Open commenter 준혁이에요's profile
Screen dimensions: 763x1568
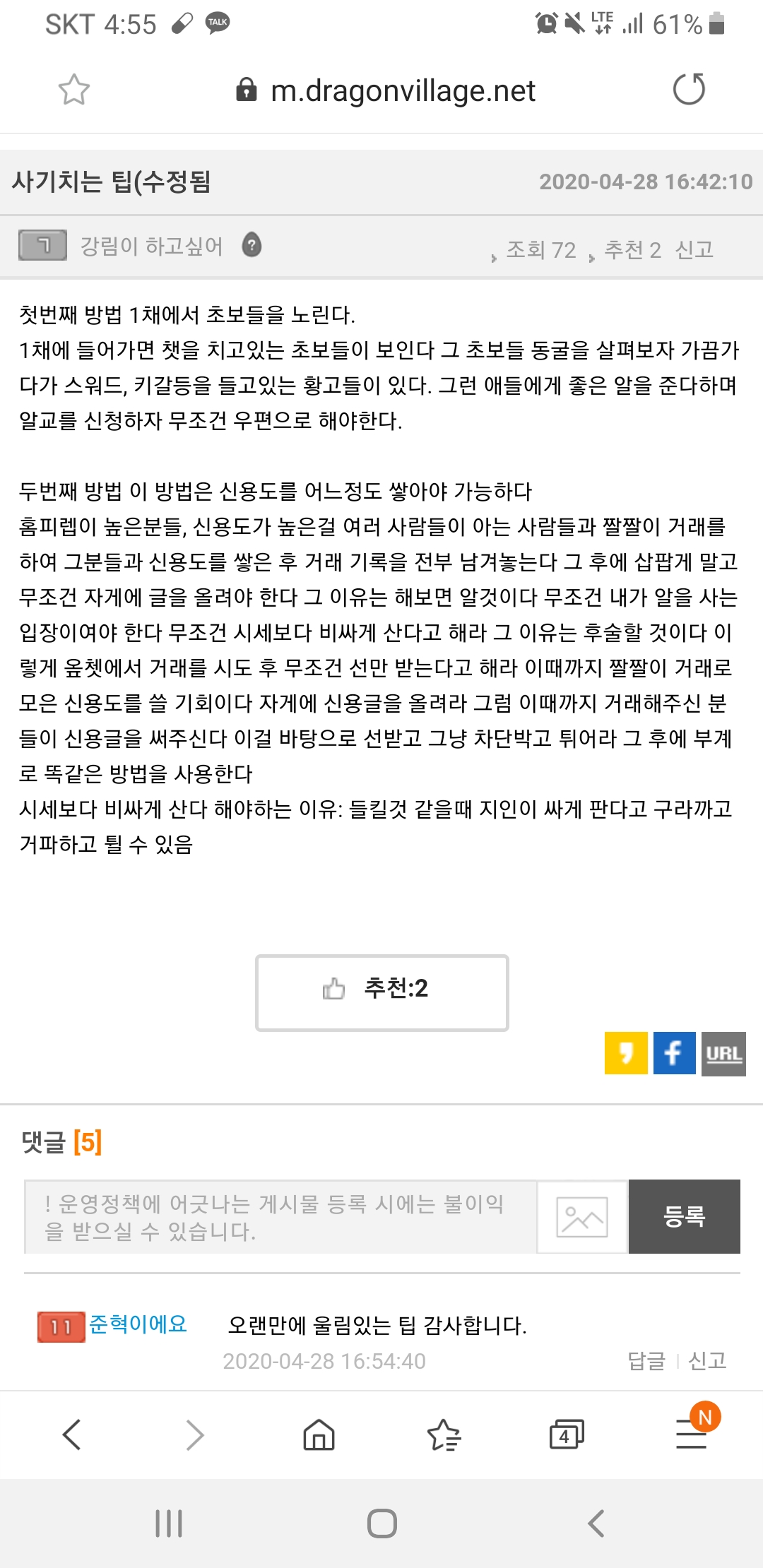click(x=138, y=1324)
